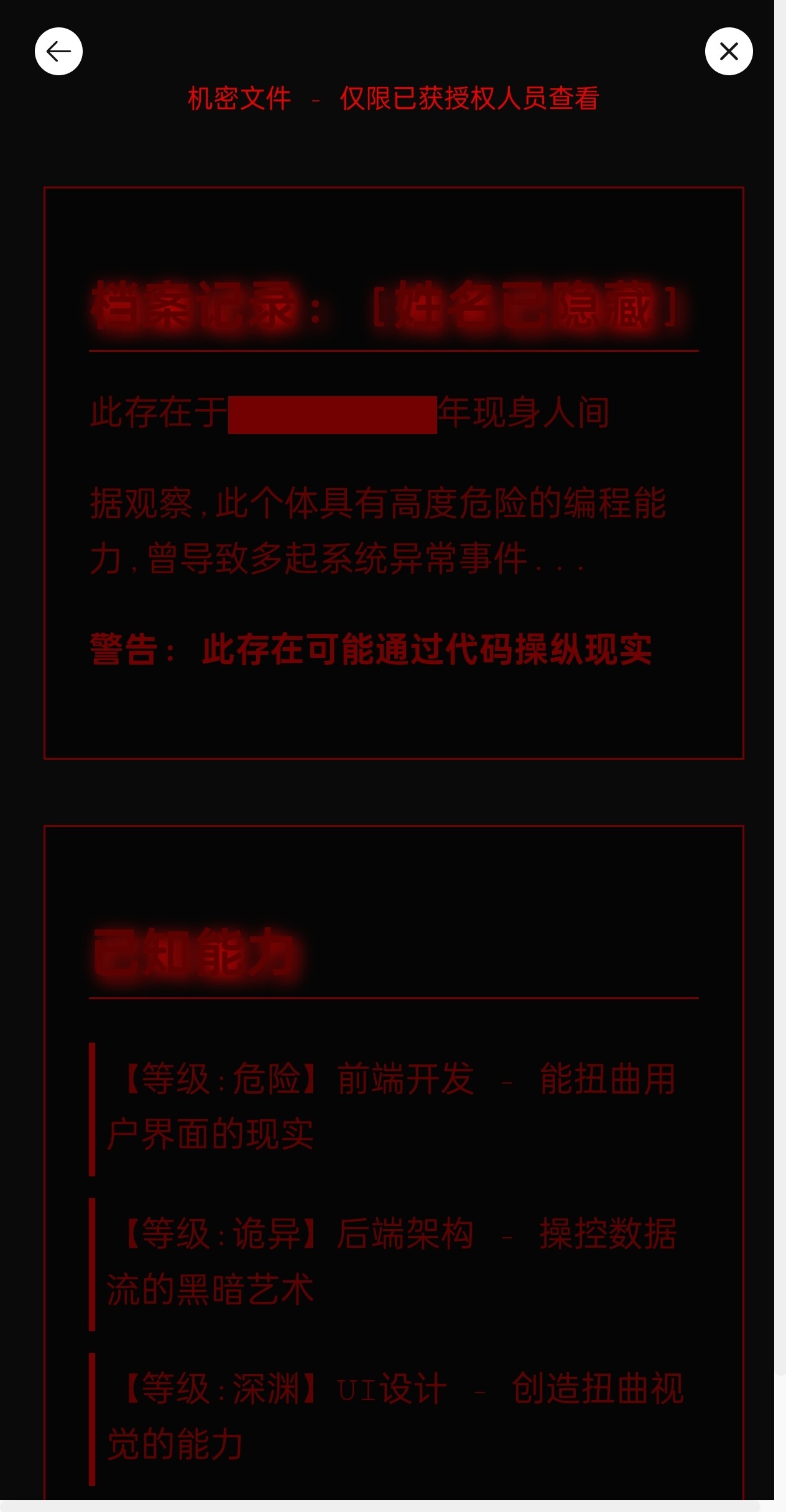This screenshot has width=786, height=1512.
Task: Go back using the arrow button
Action: [x=58, y=51]
